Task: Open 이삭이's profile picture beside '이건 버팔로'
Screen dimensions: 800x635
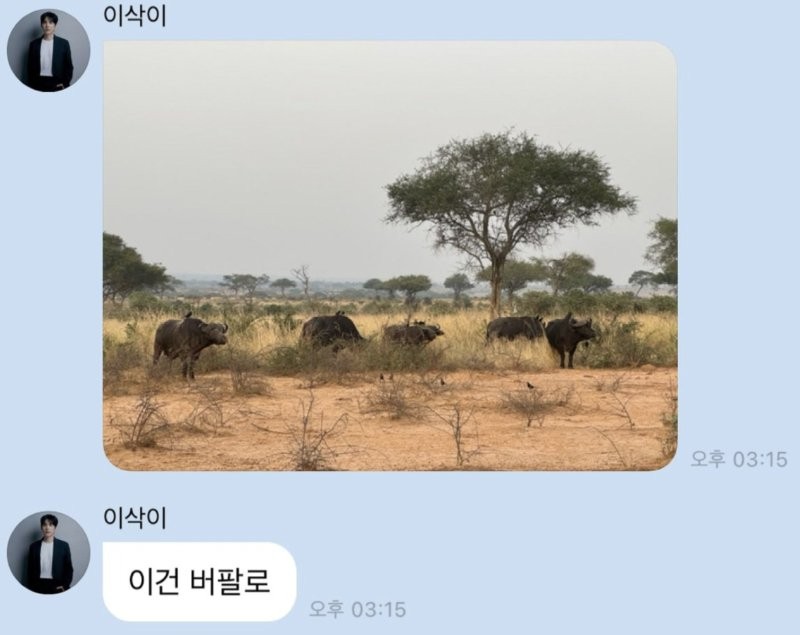Action: (x=48, y=552)
